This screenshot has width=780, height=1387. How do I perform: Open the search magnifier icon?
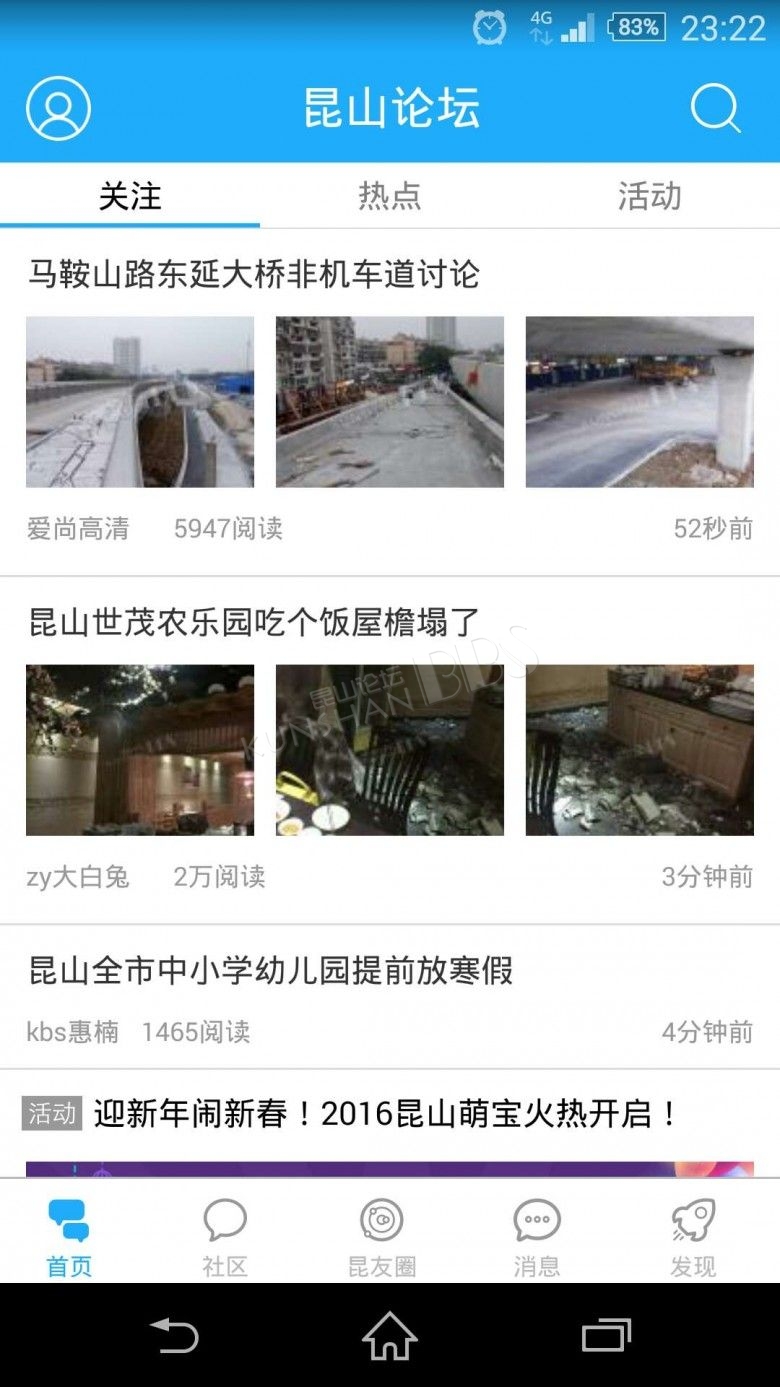pyautogui.click(x=715, y=108)
